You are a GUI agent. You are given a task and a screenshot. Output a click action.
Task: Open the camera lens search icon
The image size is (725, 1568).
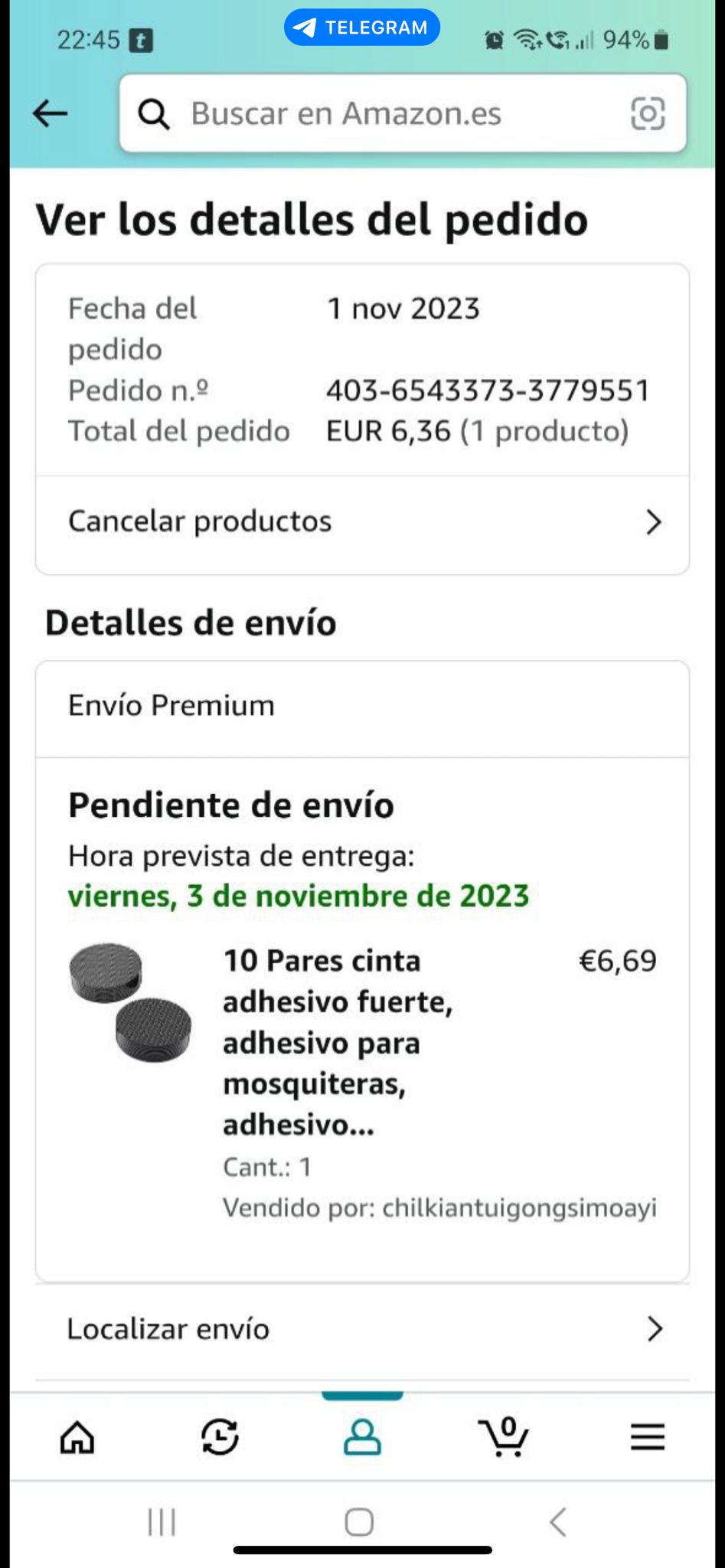click(647, 114)
